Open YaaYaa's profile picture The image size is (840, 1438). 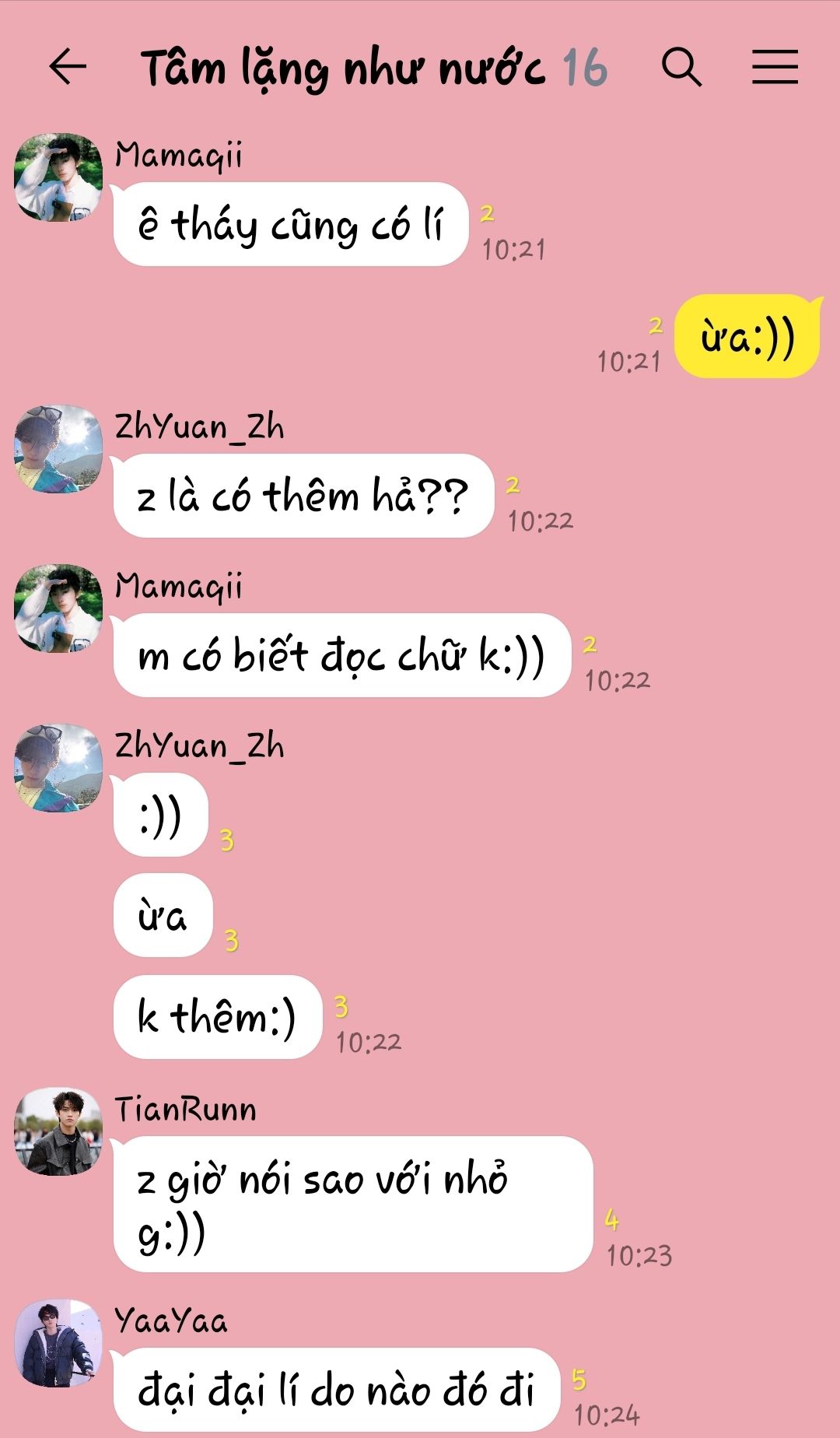point(58,1342)
